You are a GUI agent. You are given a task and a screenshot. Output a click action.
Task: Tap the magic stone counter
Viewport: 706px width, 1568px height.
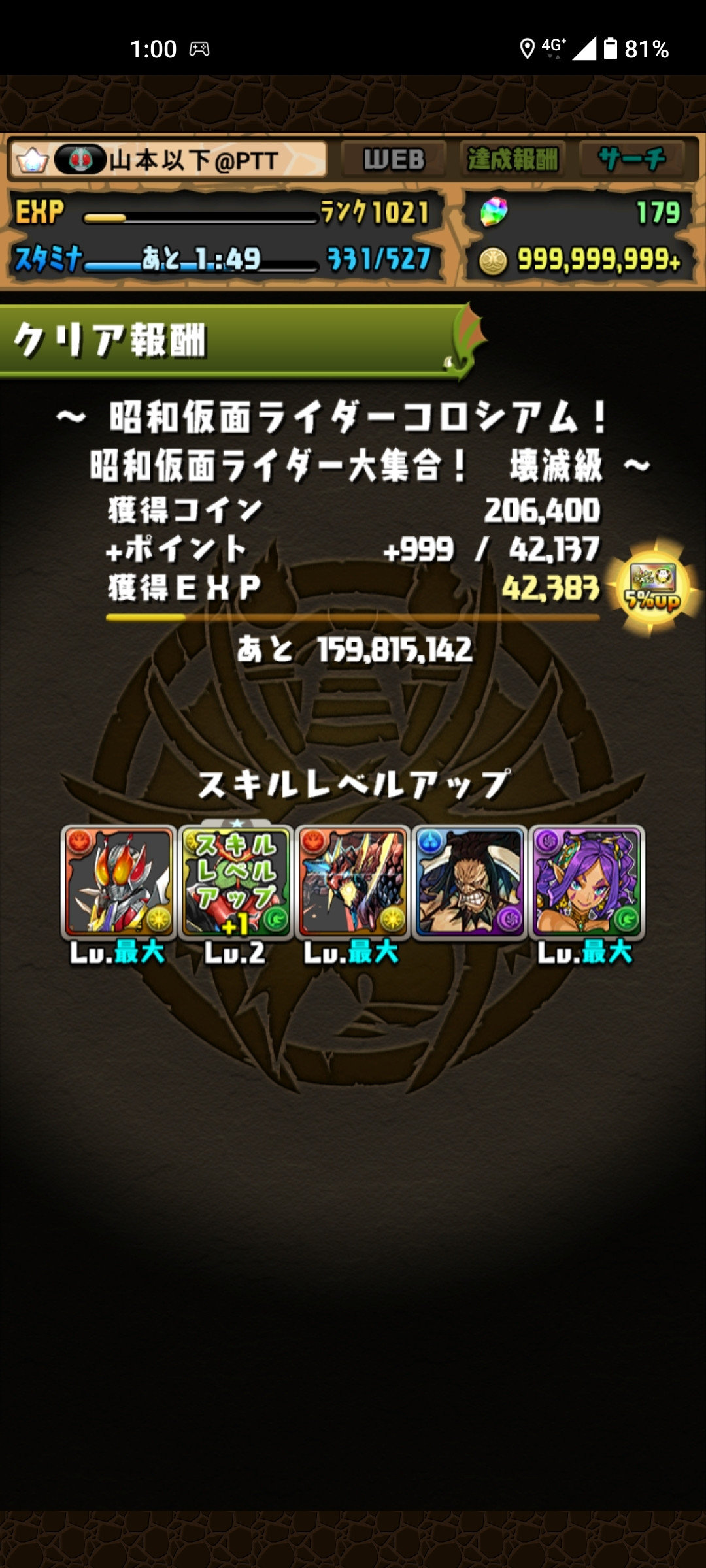tap(578, 212)
